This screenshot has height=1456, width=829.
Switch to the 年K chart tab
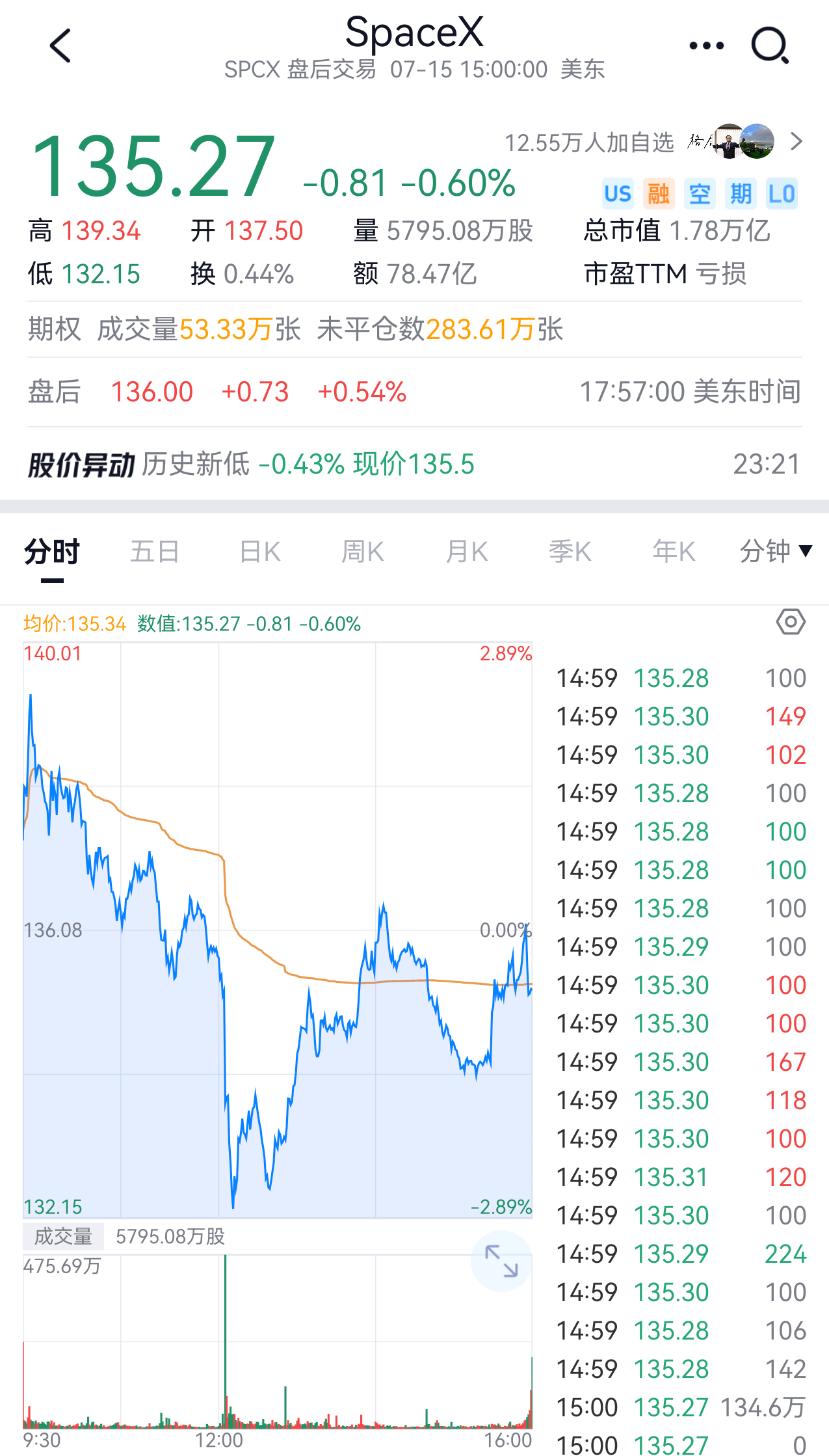[674, 552]
